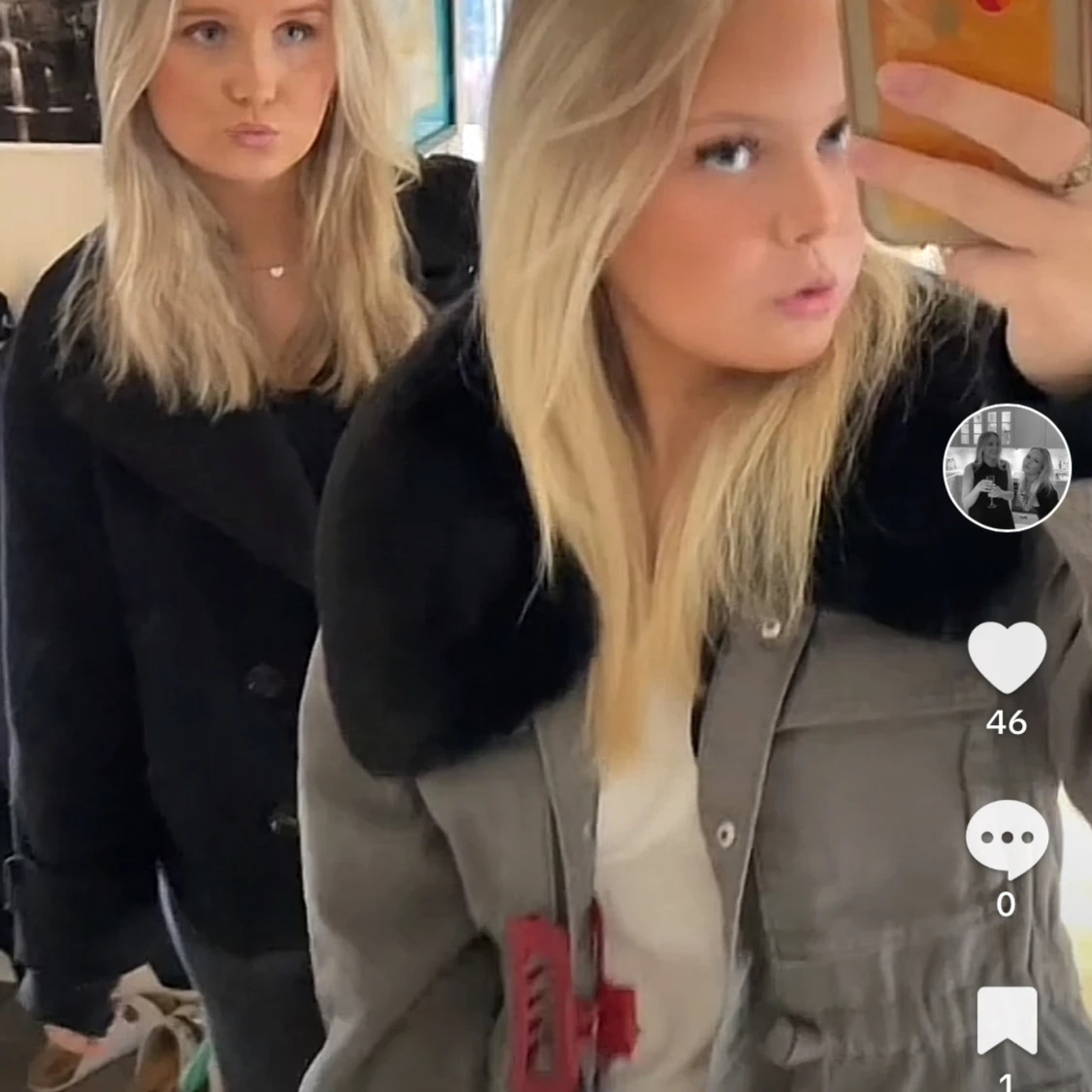Image resolution: width=1092 pixels, height=1092 pixels.
Task: Like this video with the heart
Action: 1007,658
